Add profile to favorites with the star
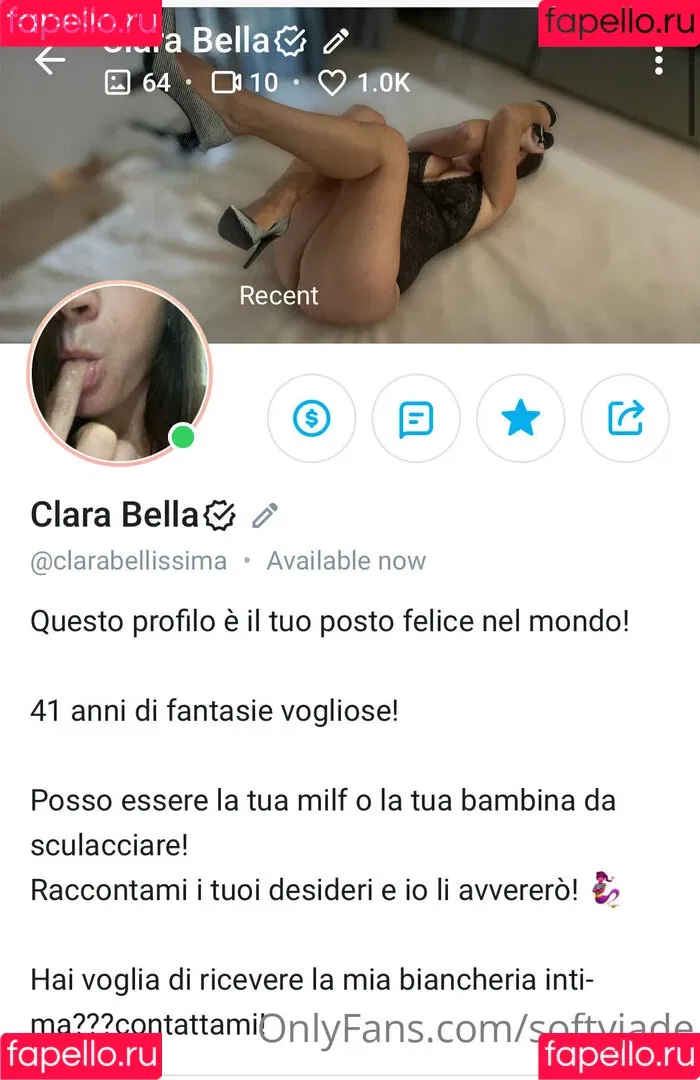Viewport: 700px width, 1080px height. click(520, 418)
